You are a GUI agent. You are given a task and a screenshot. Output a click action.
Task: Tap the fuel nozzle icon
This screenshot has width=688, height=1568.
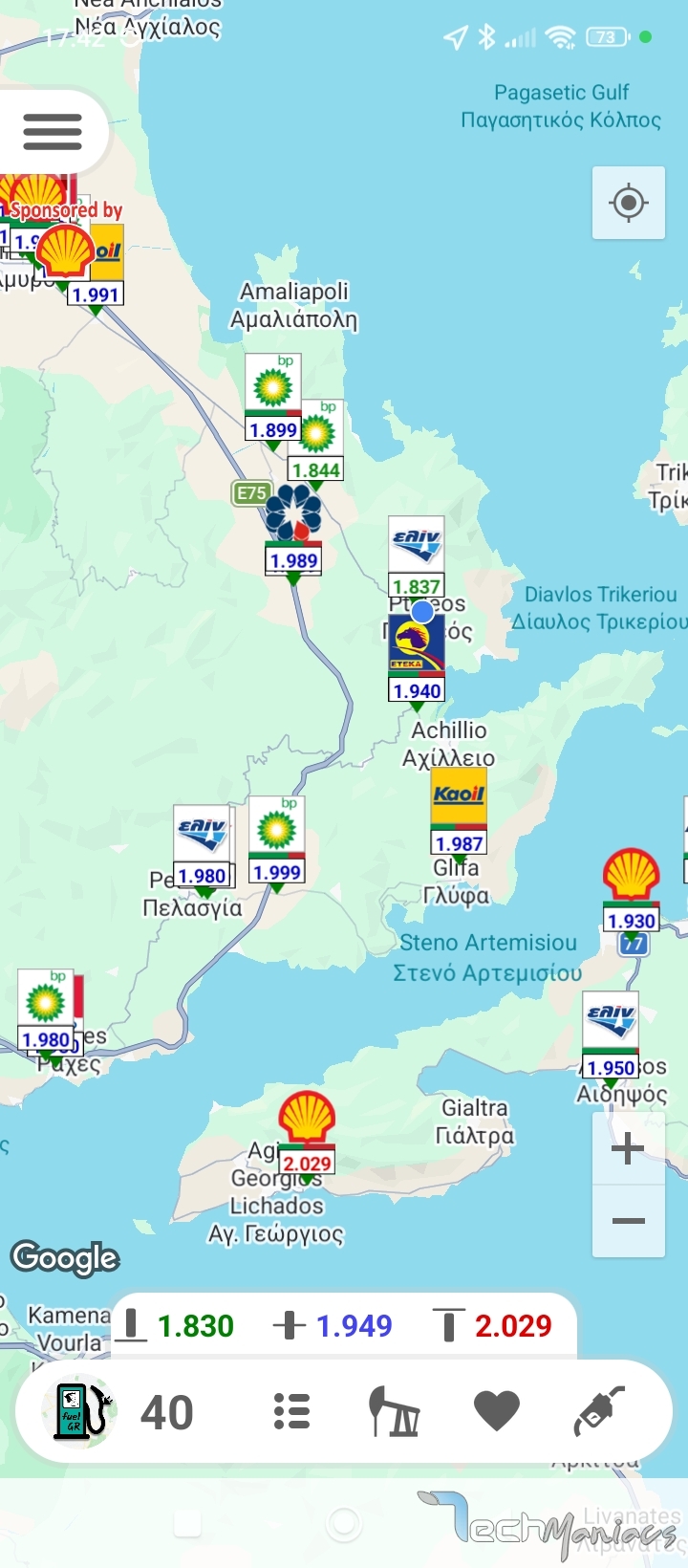pyautogui.click(x=598, y=1411)
